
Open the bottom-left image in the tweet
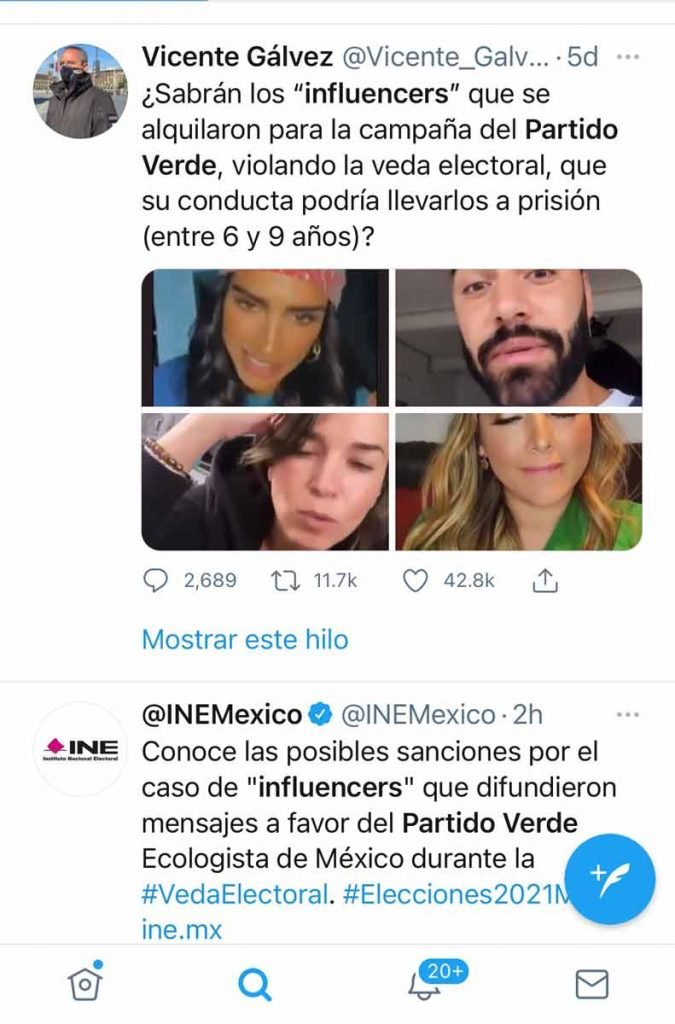[265, 481]
